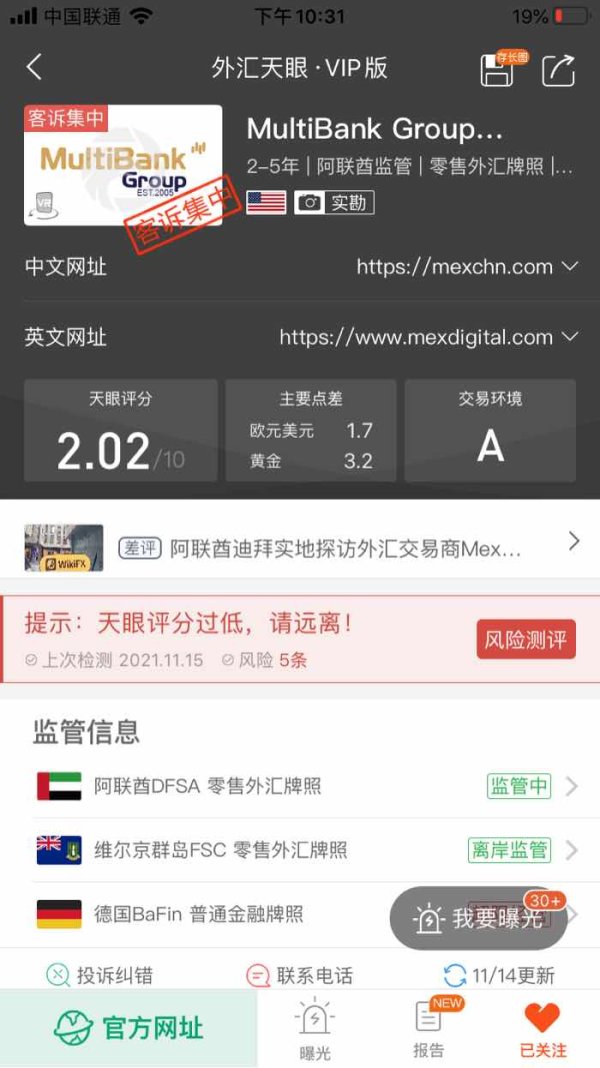This screenshot has height=1068, width=600.
Task: Tap the 风险测评 button
Action: point(526,640)
